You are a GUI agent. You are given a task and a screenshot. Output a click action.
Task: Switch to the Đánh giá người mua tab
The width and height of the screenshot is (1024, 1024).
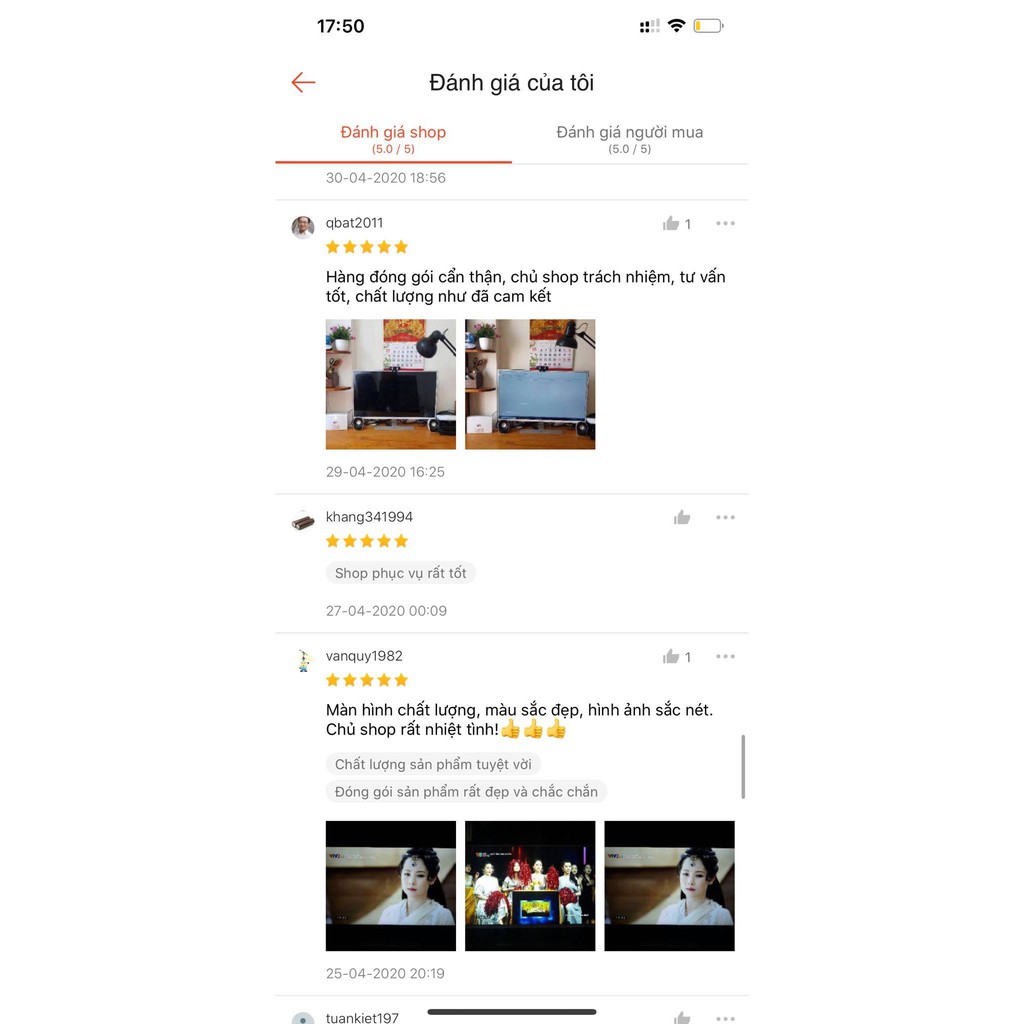(x=629, y=138)
